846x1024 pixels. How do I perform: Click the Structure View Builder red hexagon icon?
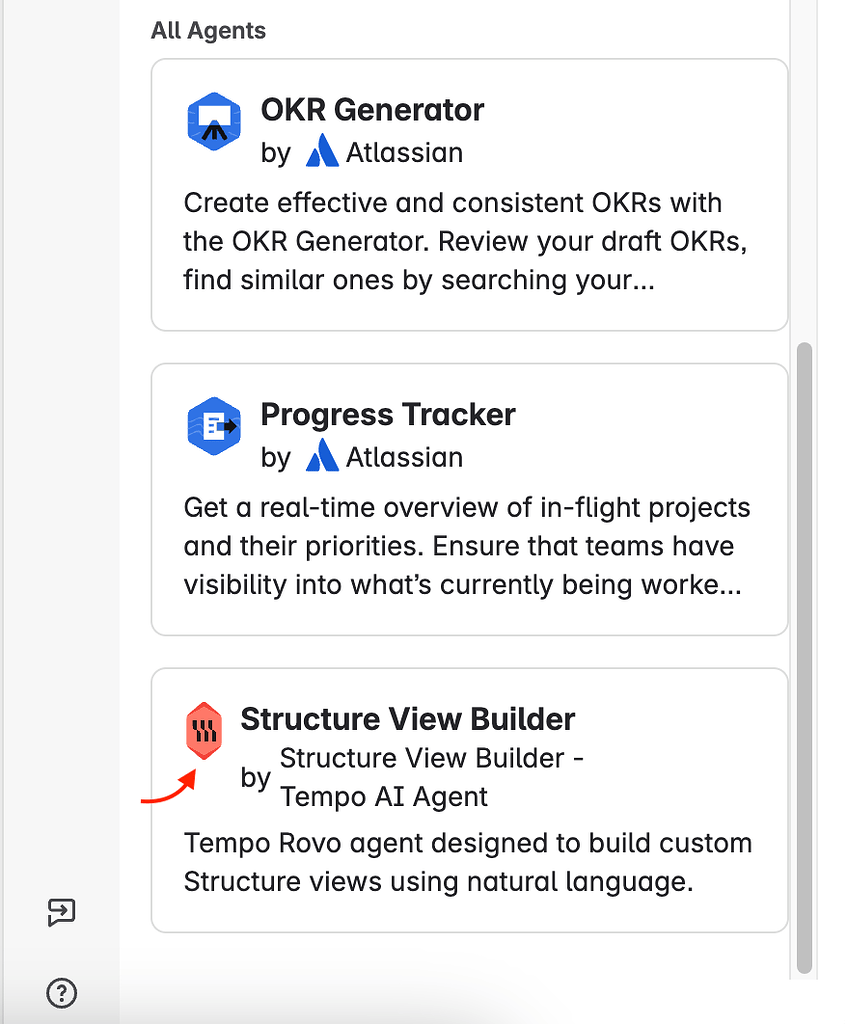(204, 730)
